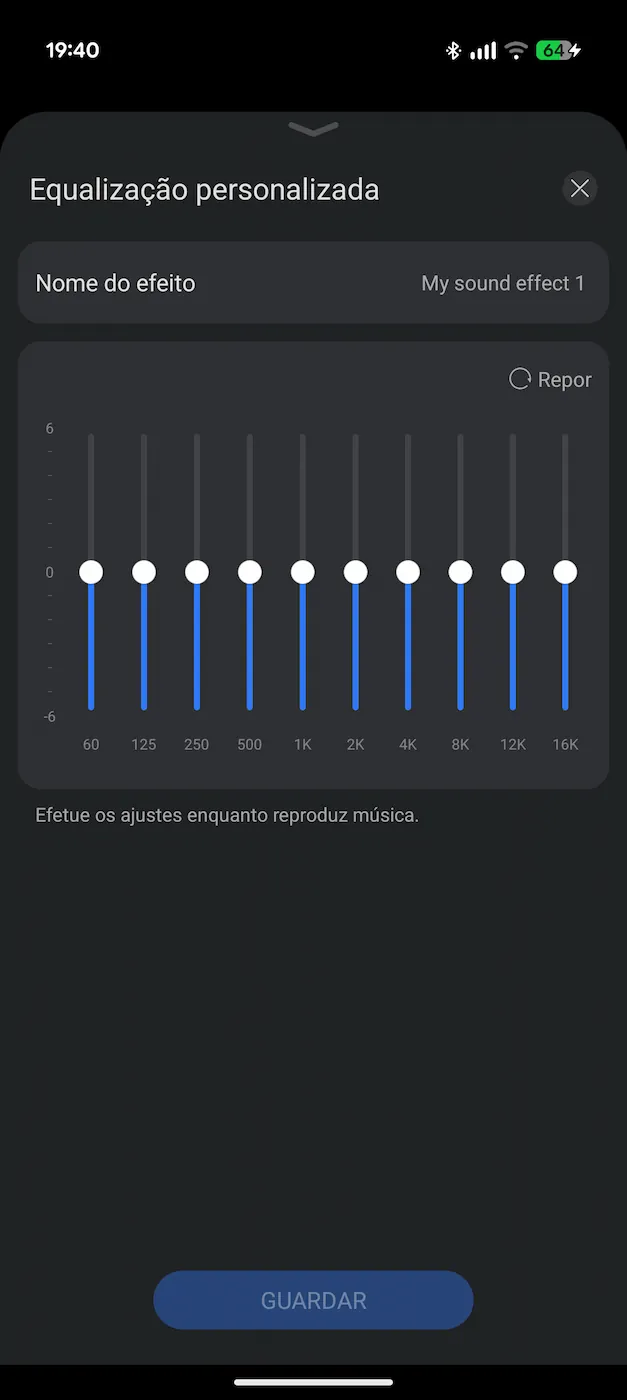Select the 125 Hz slider knob
Viewport: 627px width, 1400px height.
click(x=144, y=572)
